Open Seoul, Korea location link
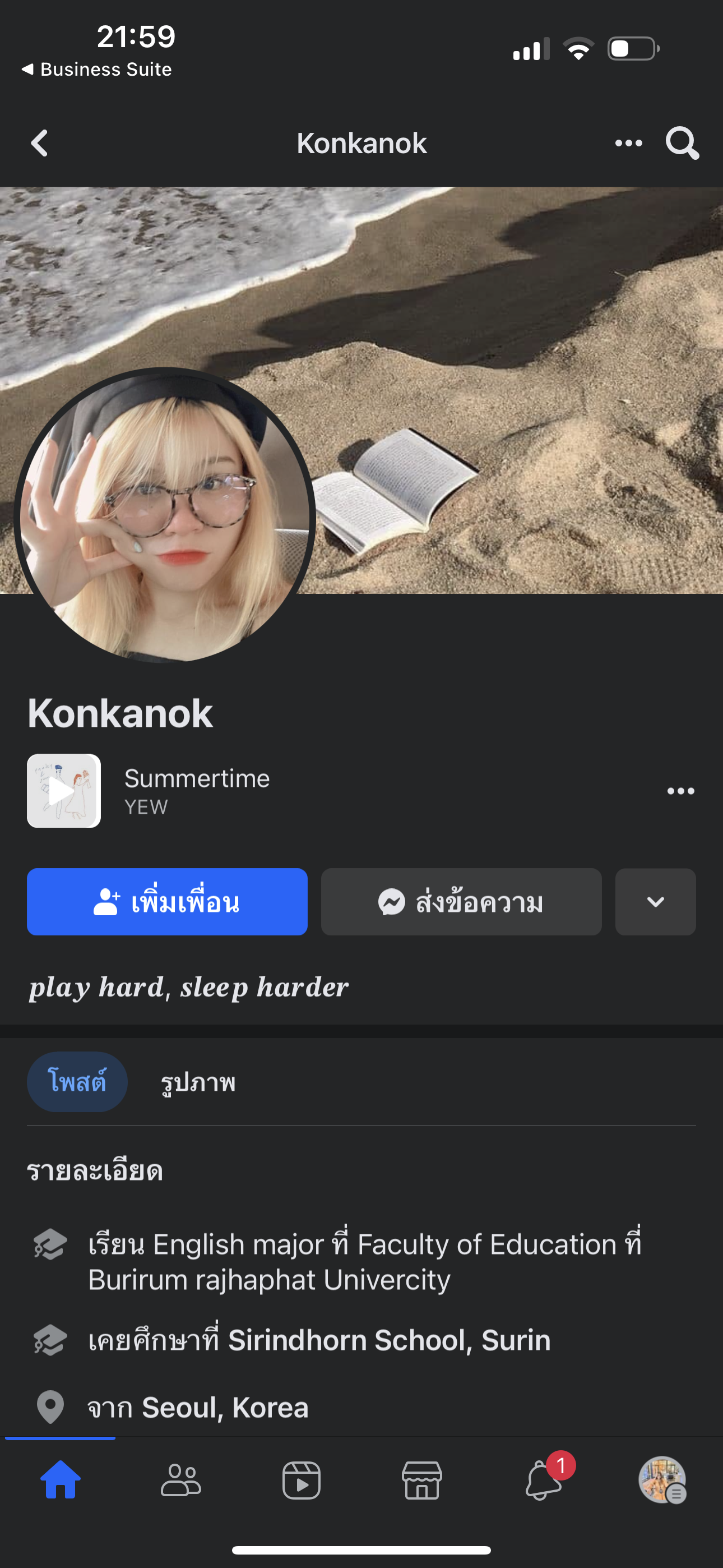 [225, 1407]
